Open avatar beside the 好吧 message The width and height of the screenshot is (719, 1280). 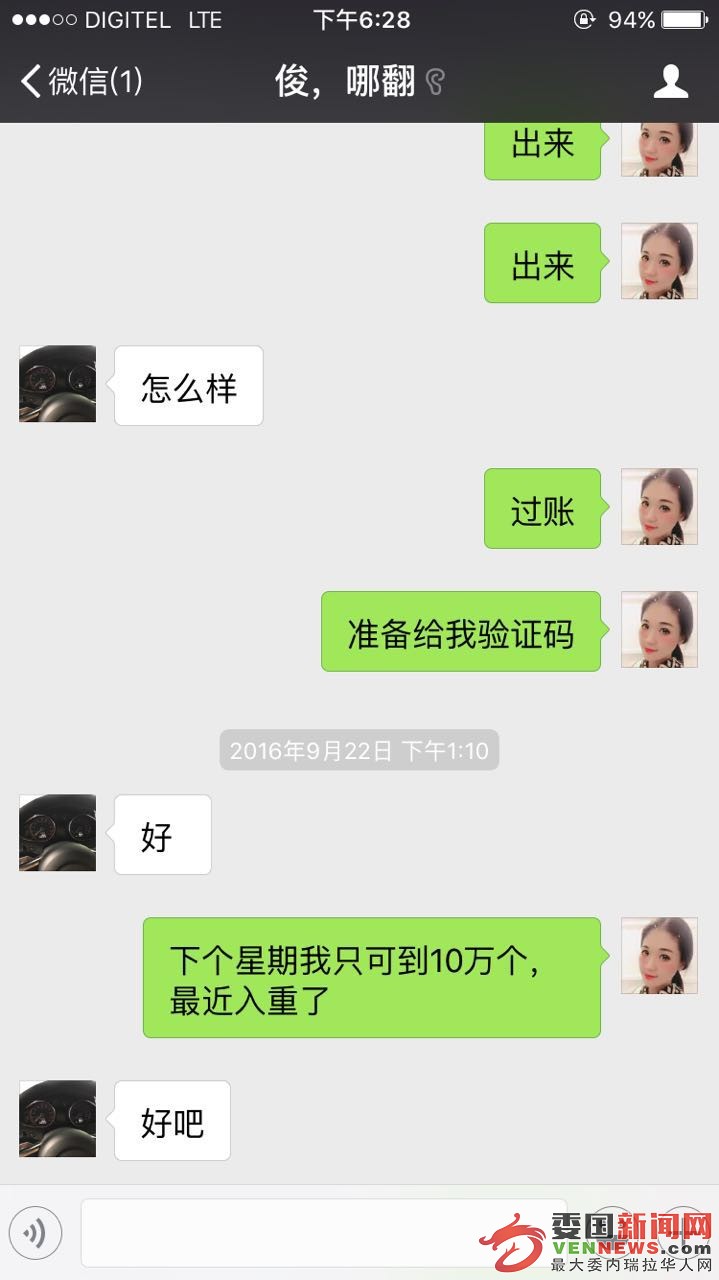pyautogui.click(x=58, y=1119)
